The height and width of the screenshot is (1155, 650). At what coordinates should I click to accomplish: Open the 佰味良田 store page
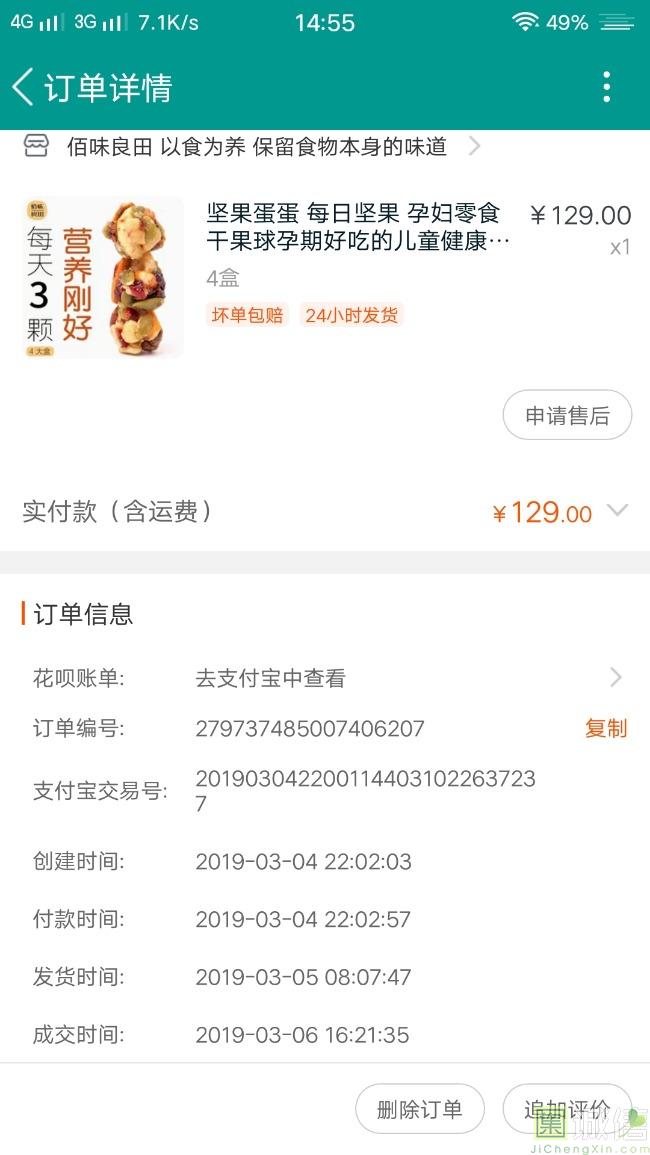(x=252, y=147)
